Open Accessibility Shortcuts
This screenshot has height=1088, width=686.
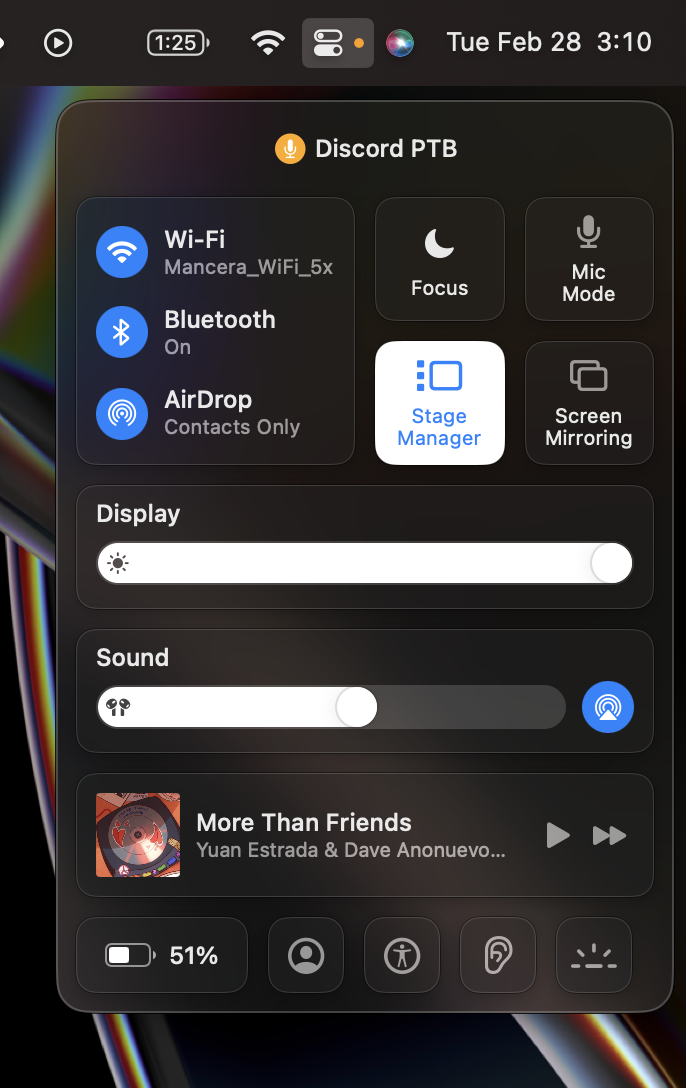point(402,955)
